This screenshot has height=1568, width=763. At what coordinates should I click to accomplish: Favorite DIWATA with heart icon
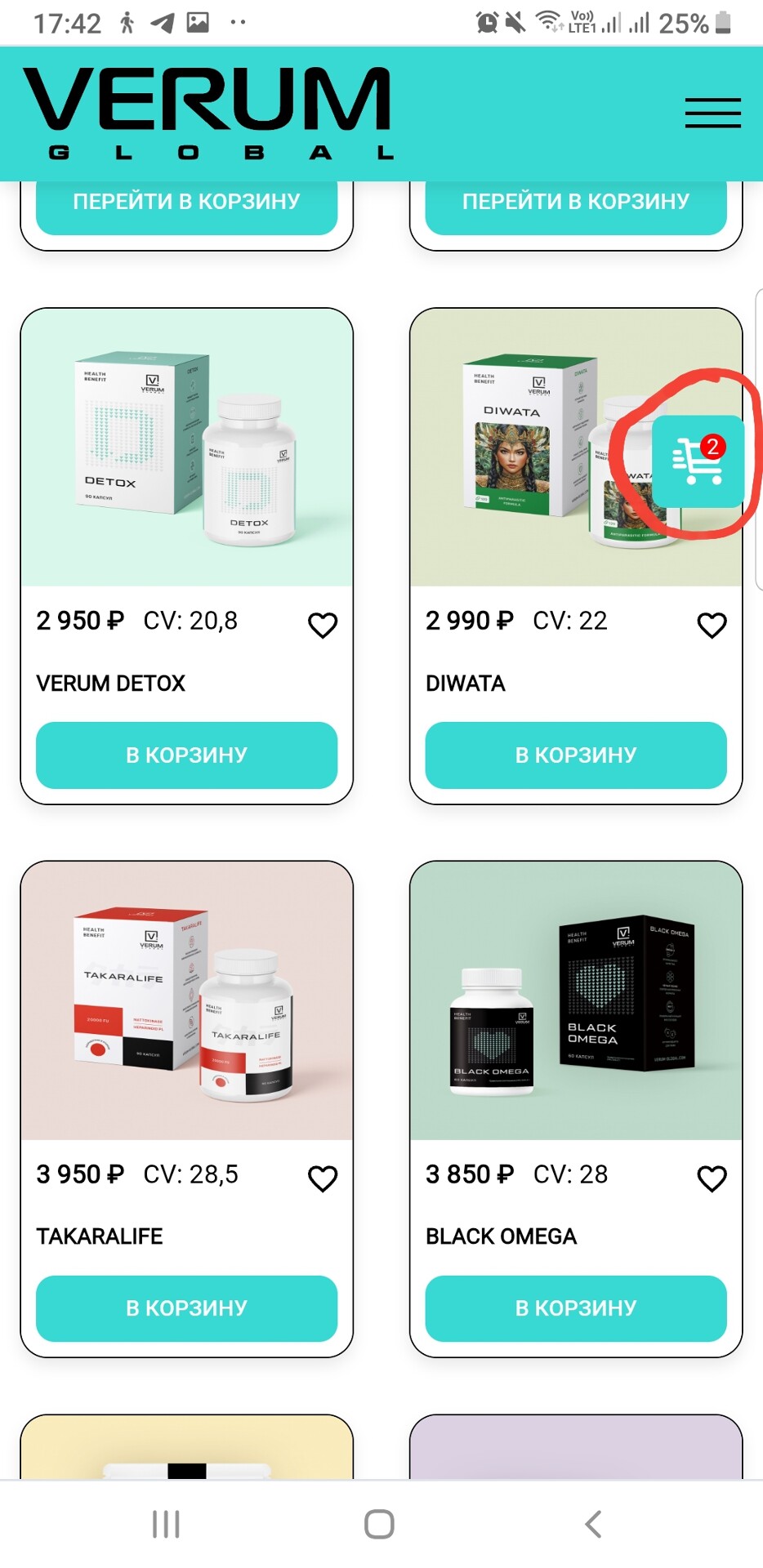[x=712, y=625]
